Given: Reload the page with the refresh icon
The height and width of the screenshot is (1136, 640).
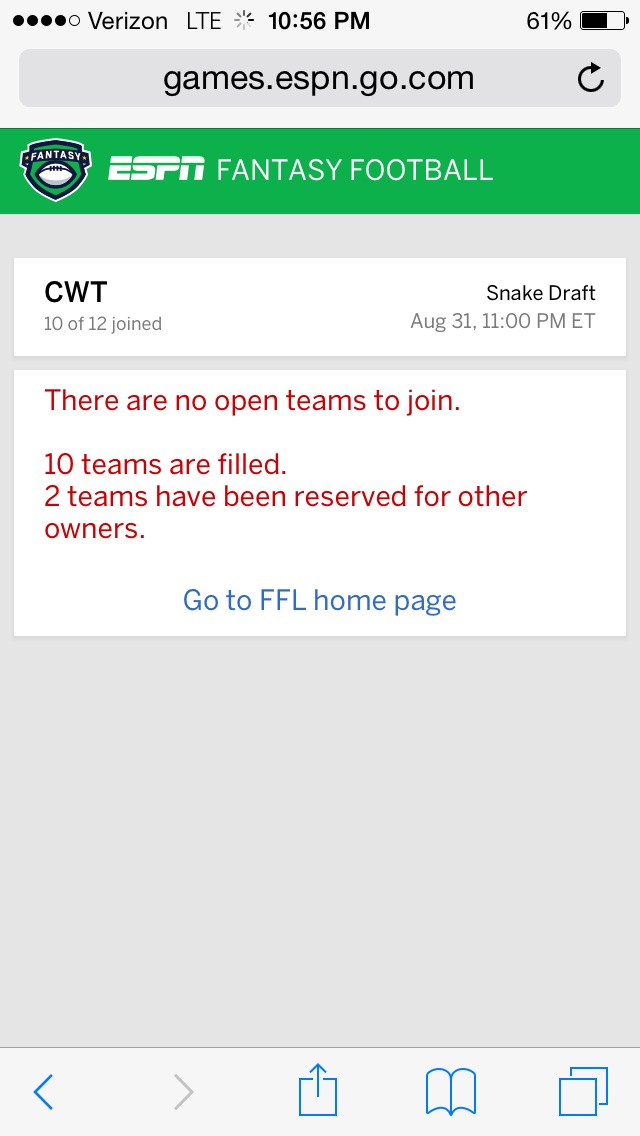Looking at the screenshot, I should coord(591,78).
